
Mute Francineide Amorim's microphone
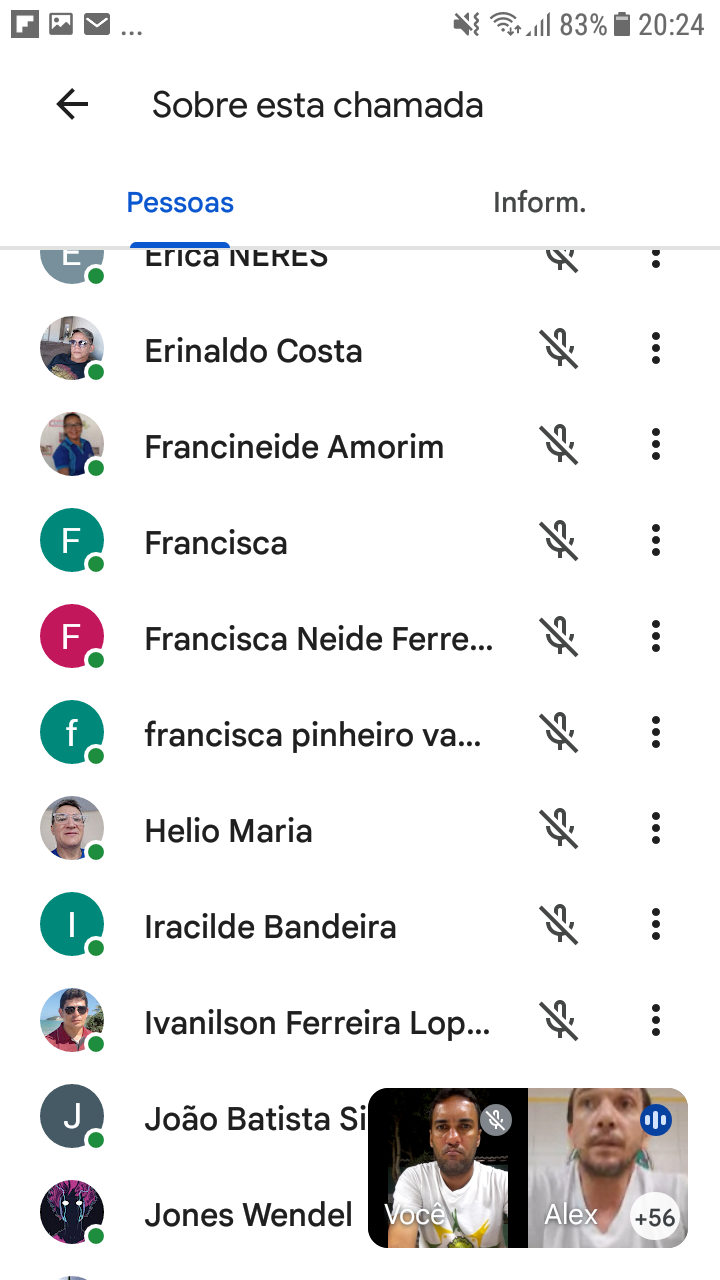coord(561,445)
